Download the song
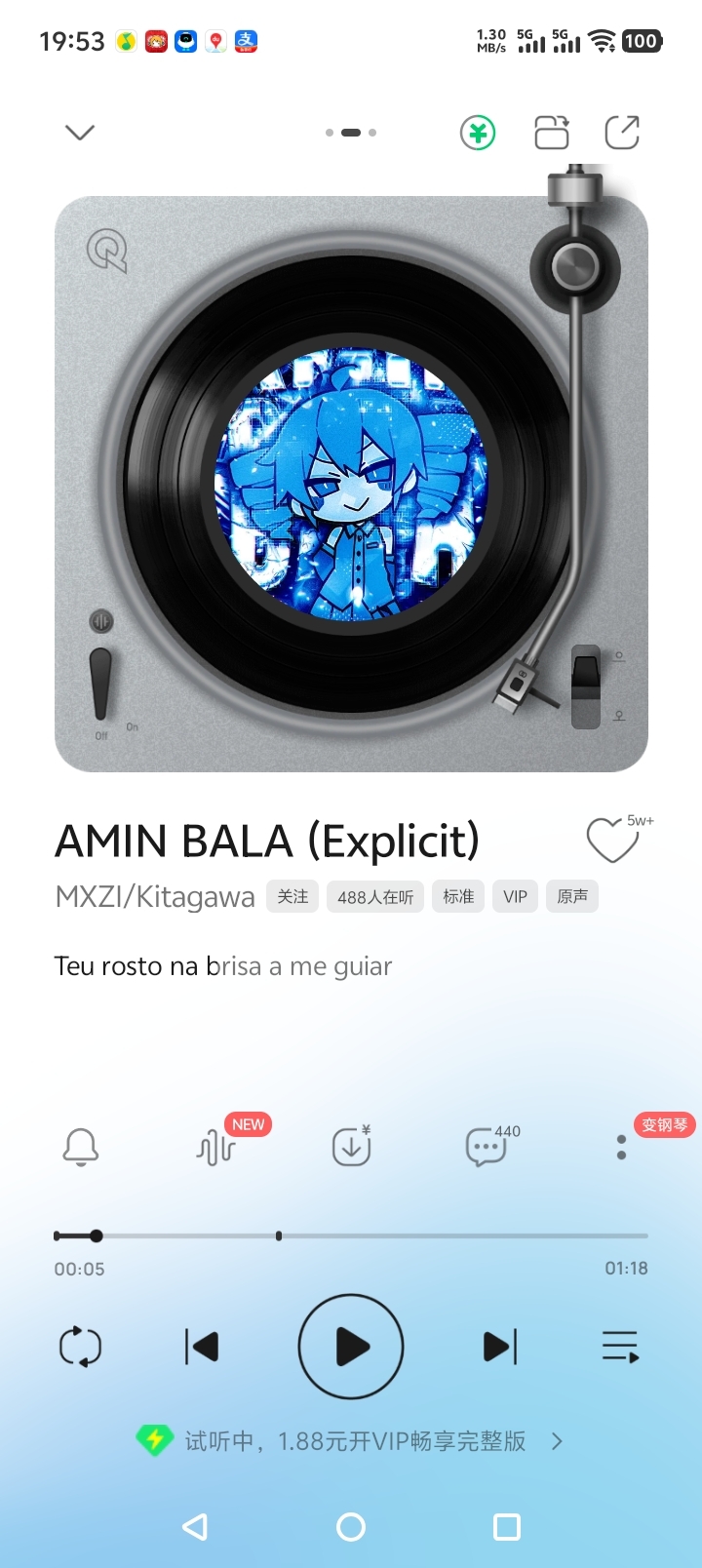The image size is (702, 1568). pyautogui.click(x=351, y=1148)
